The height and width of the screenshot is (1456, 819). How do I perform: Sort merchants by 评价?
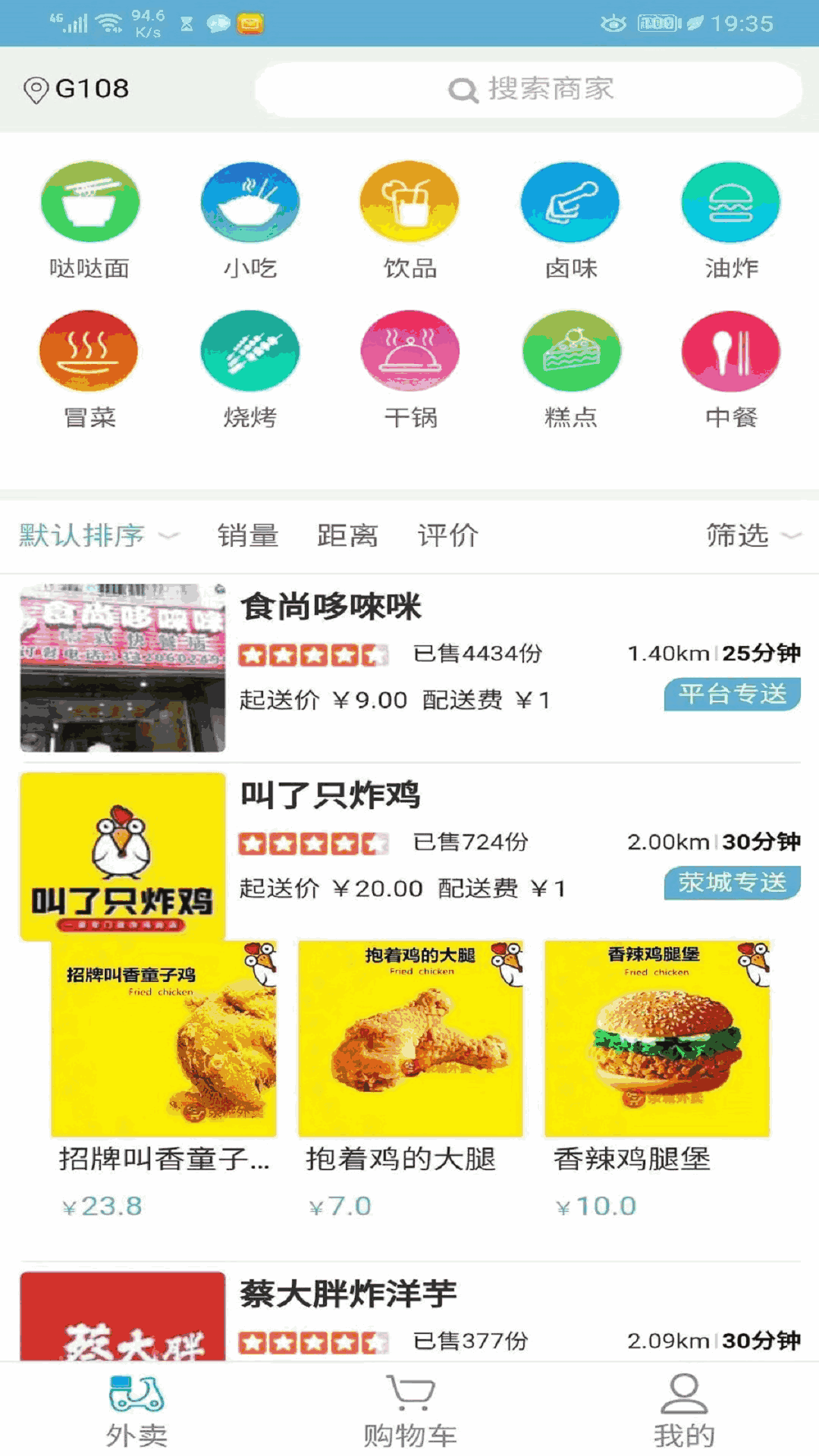(447, 535)
